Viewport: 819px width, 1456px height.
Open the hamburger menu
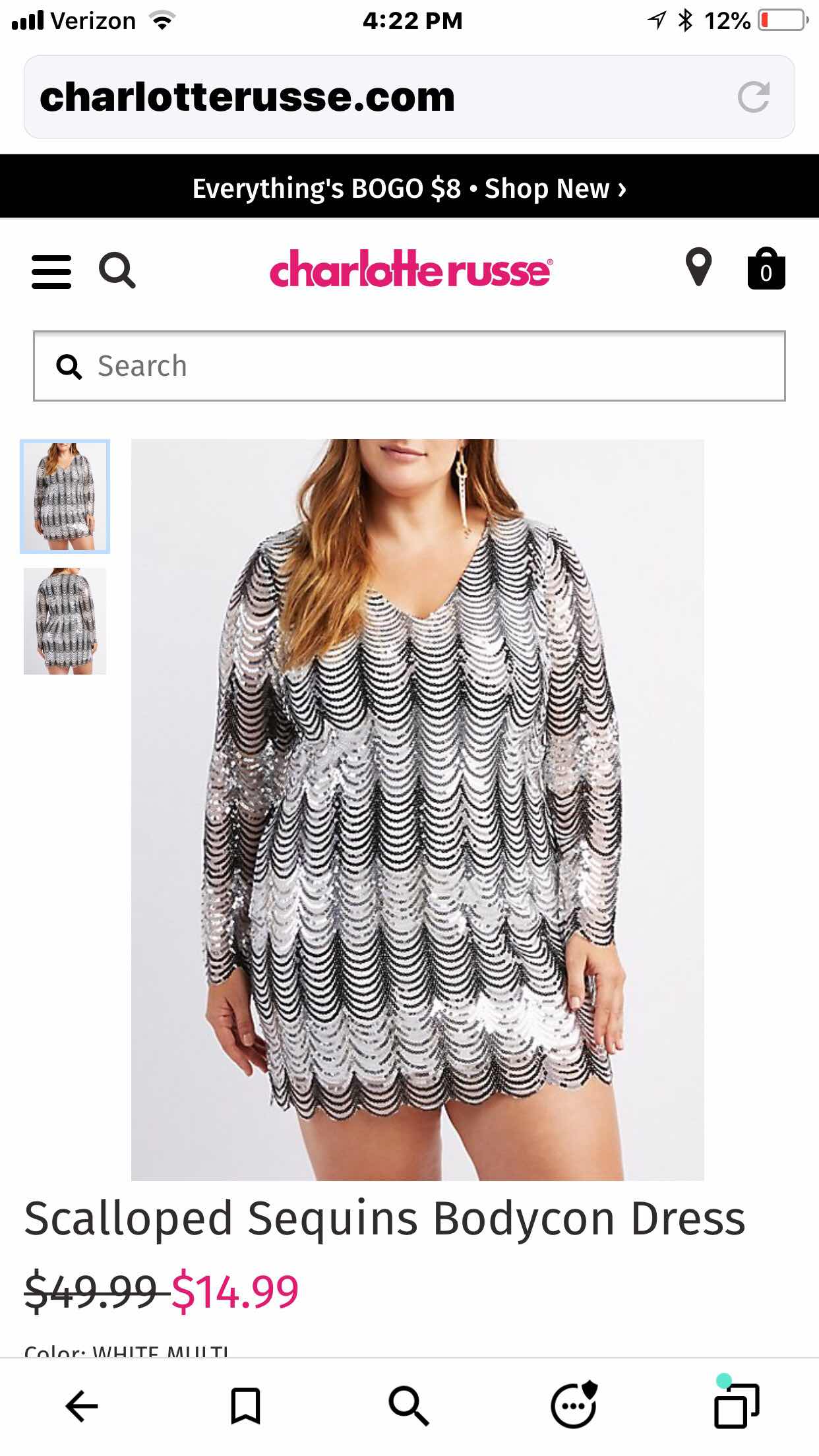tap(51, 271)
